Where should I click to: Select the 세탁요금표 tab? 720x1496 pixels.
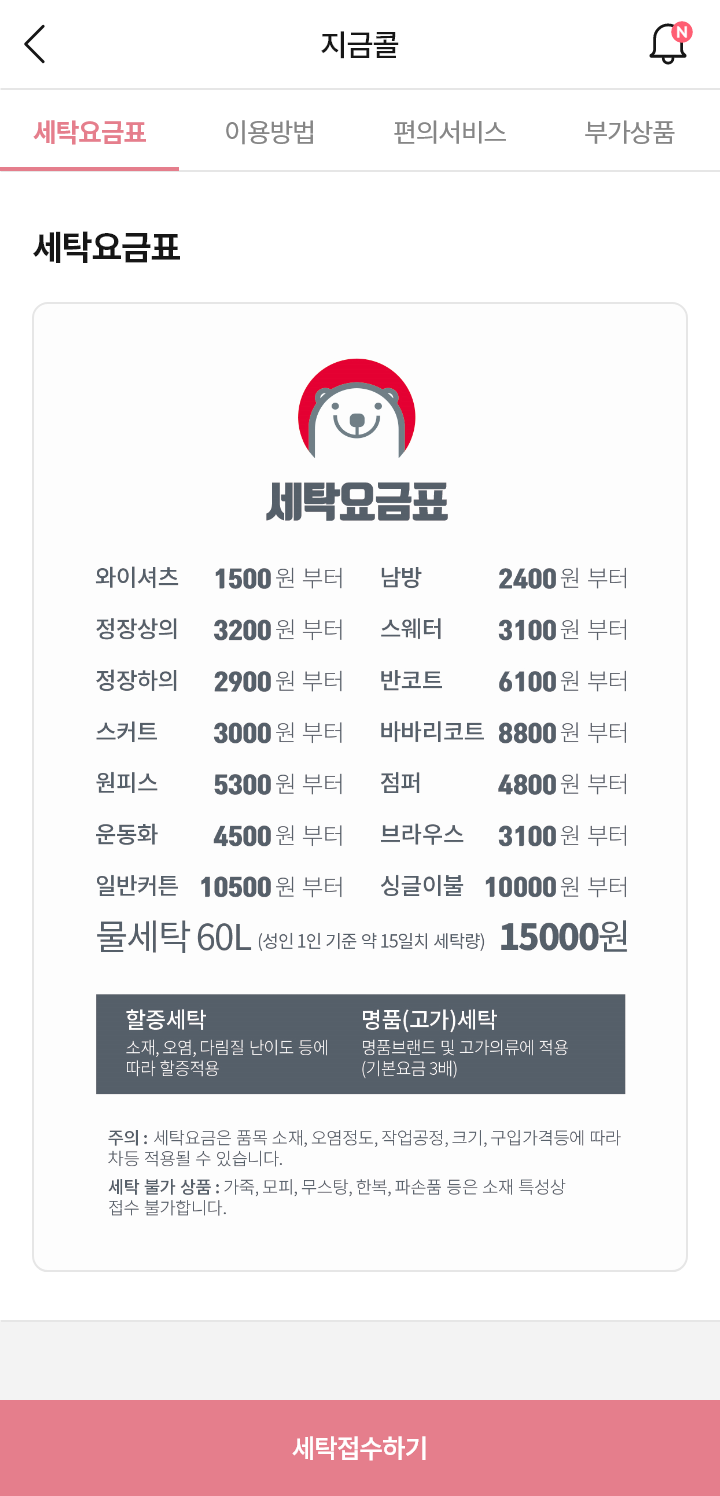click(90, 132)
